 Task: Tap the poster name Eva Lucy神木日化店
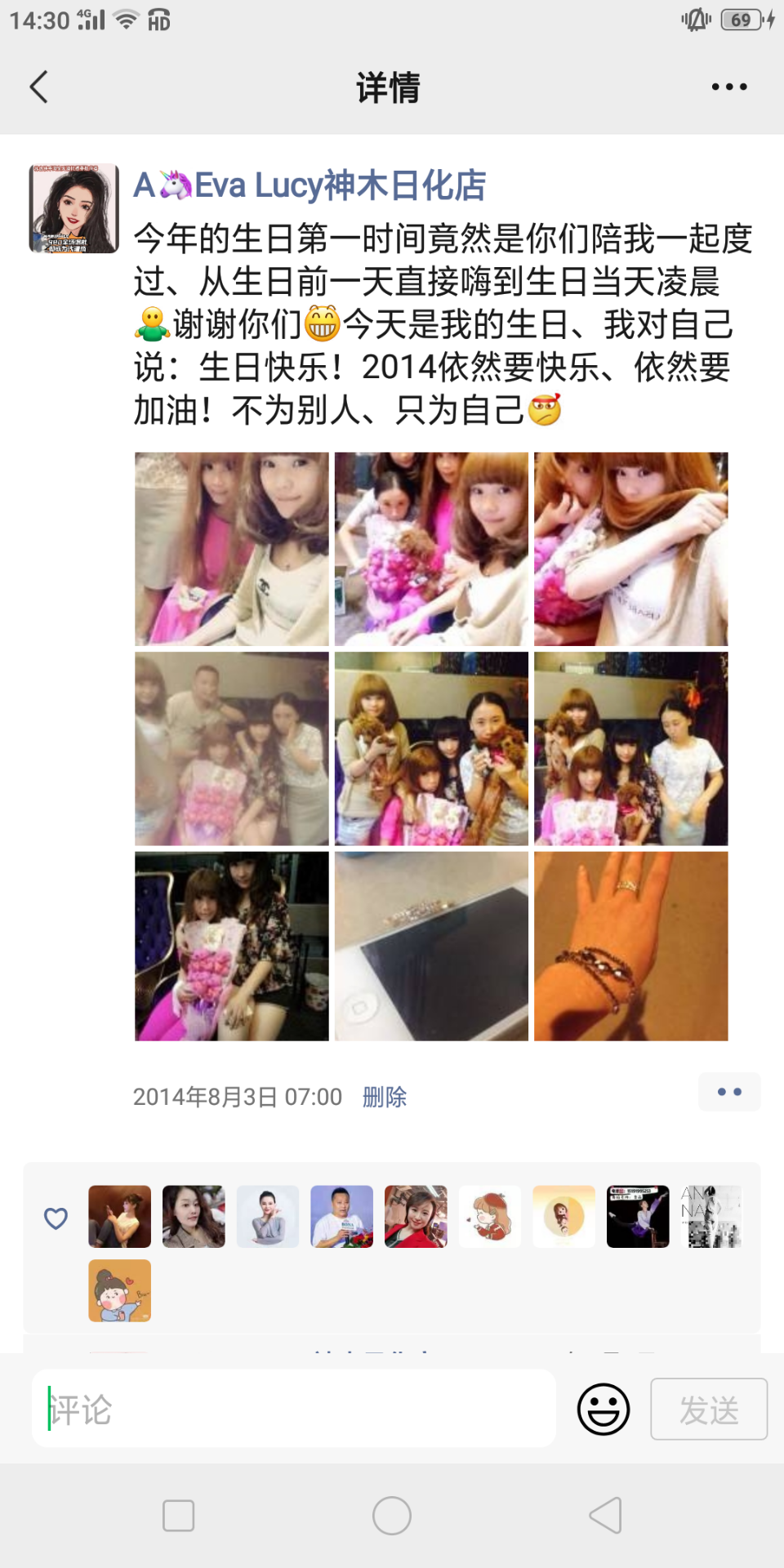[x=310, y=185]
